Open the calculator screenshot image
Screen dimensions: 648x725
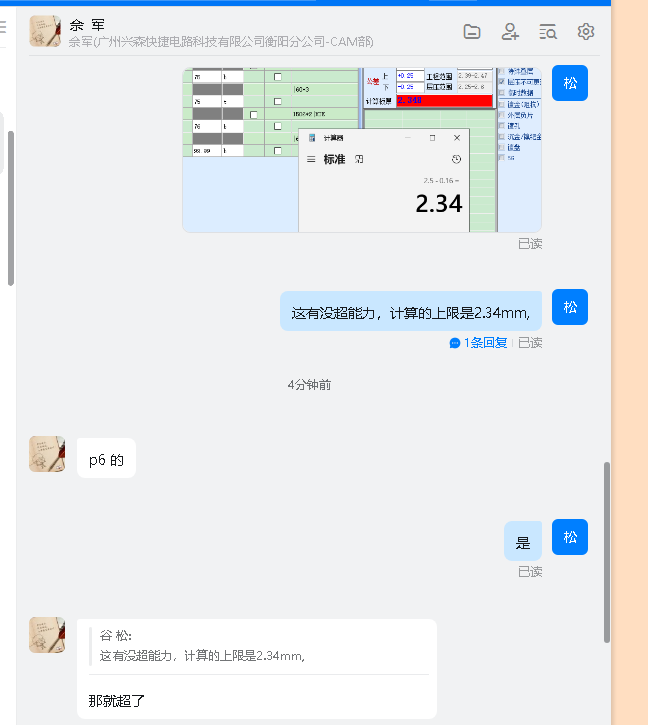click(x=362, y=150)
